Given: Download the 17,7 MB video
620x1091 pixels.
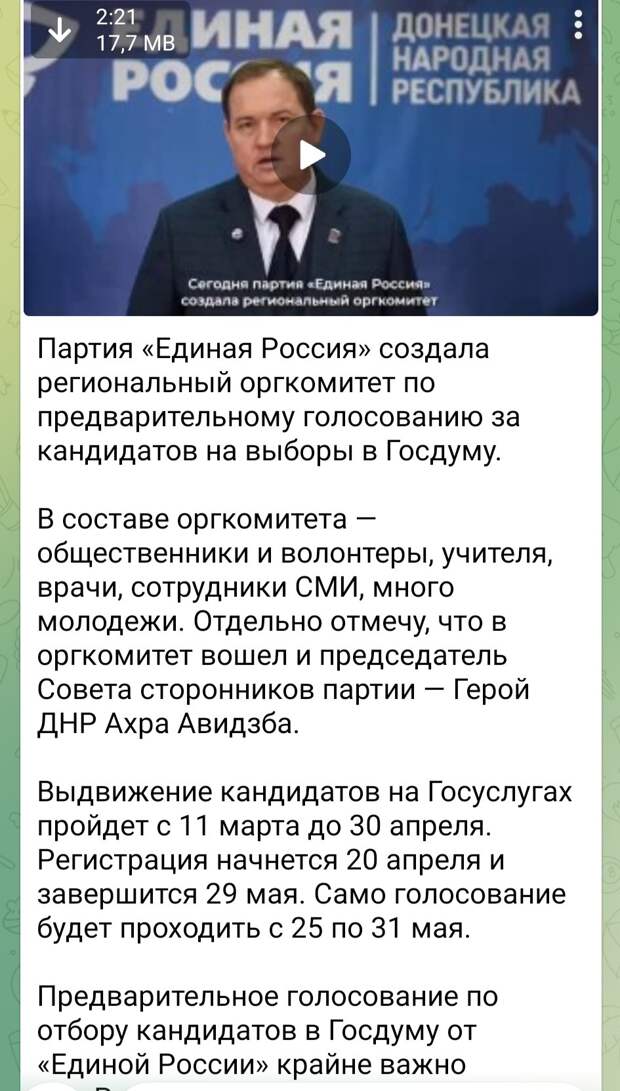Looking at the screenshot, I should tap(61, 30).
